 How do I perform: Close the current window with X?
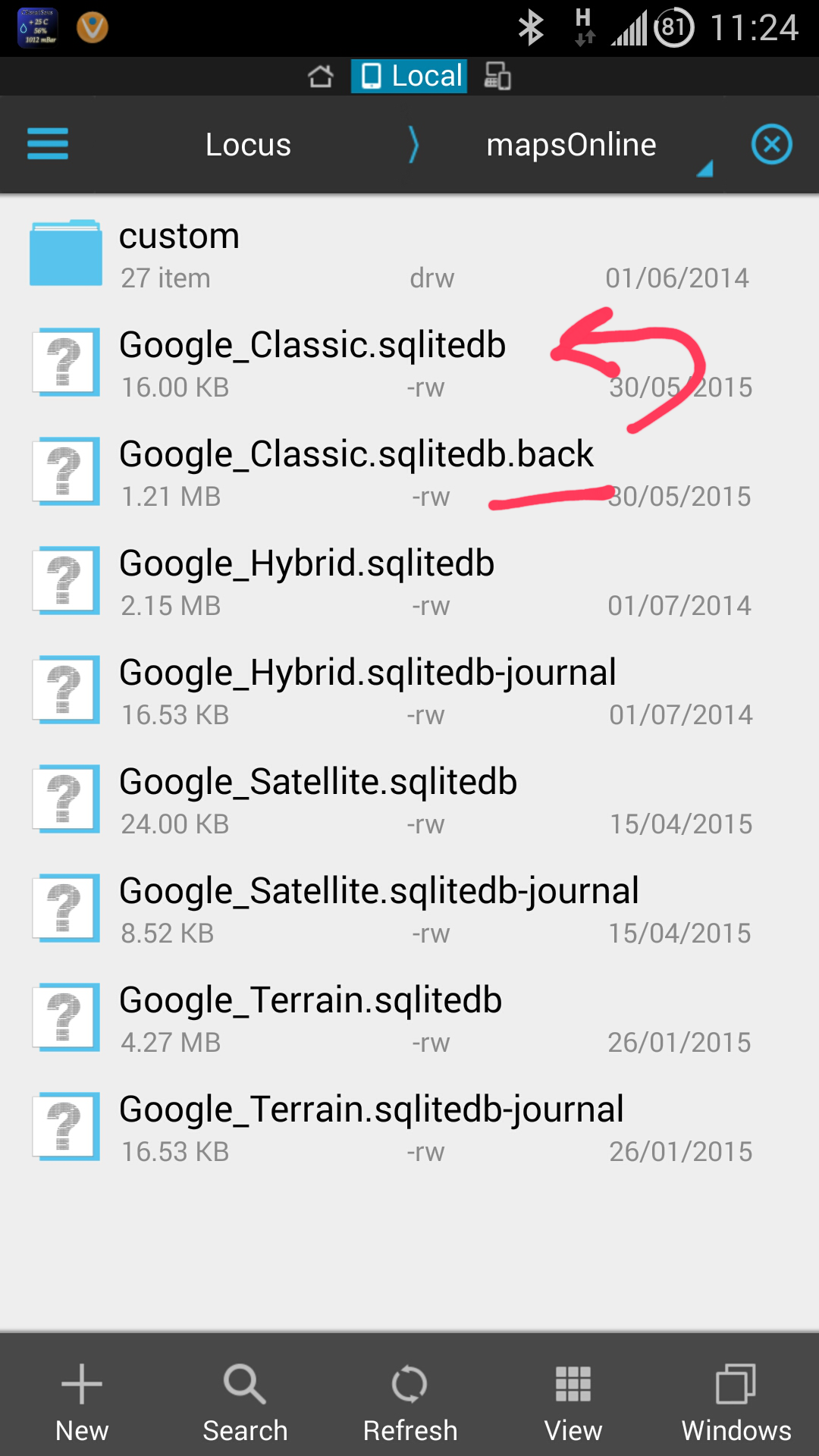tap(771, 144)
